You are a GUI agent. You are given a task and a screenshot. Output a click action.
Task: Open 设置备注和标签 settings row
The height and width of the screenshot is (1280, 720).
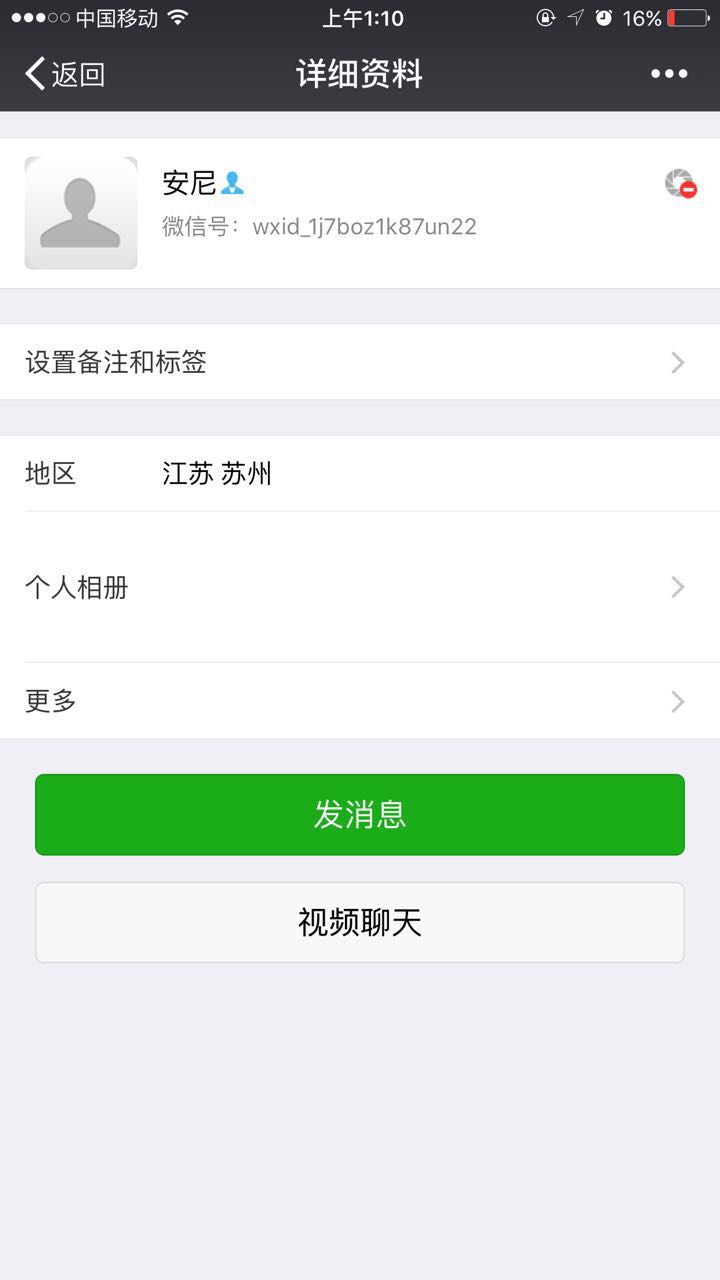[360, 362]
